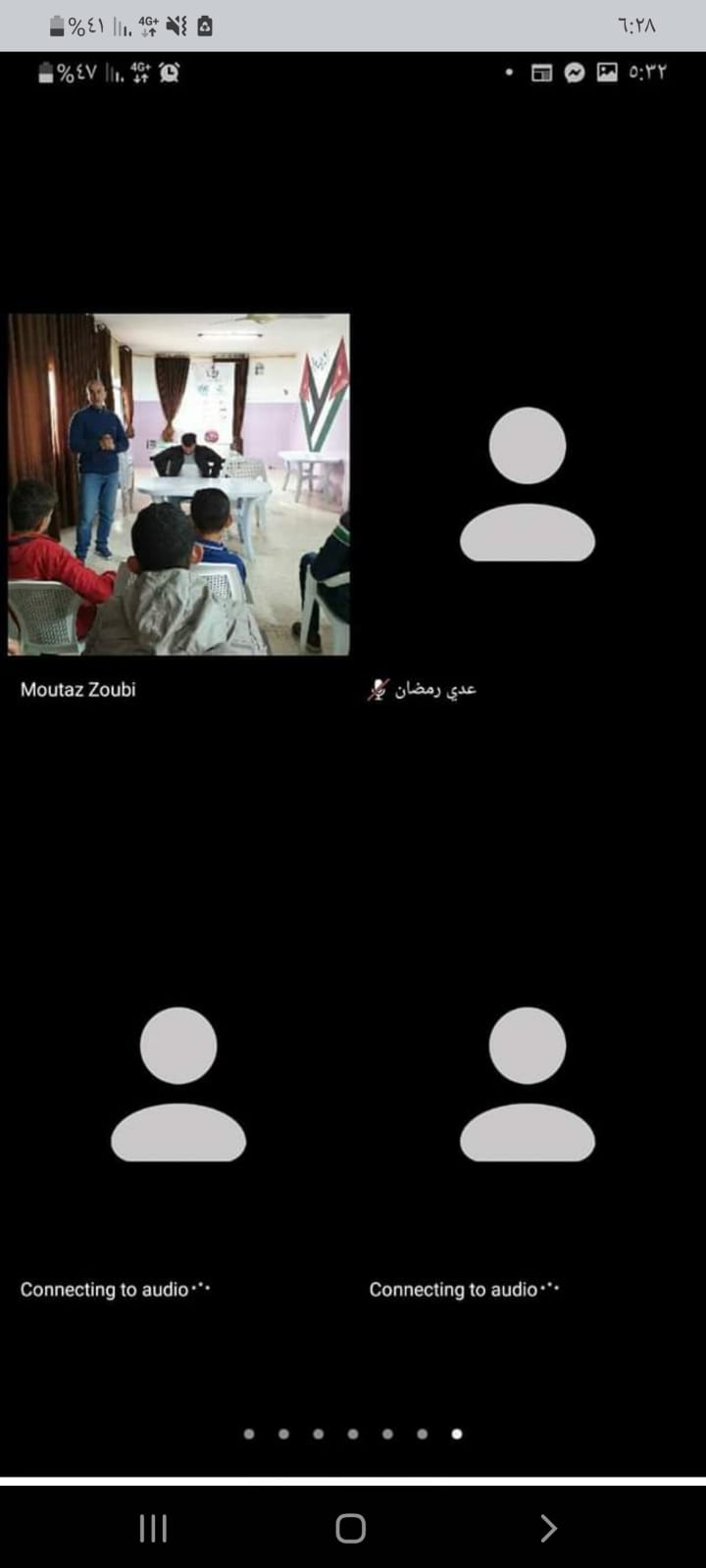Tap the first page indicator dot
This screenshot has height=1568, width=706.
pyautogui.click(x=249, y=1434)
